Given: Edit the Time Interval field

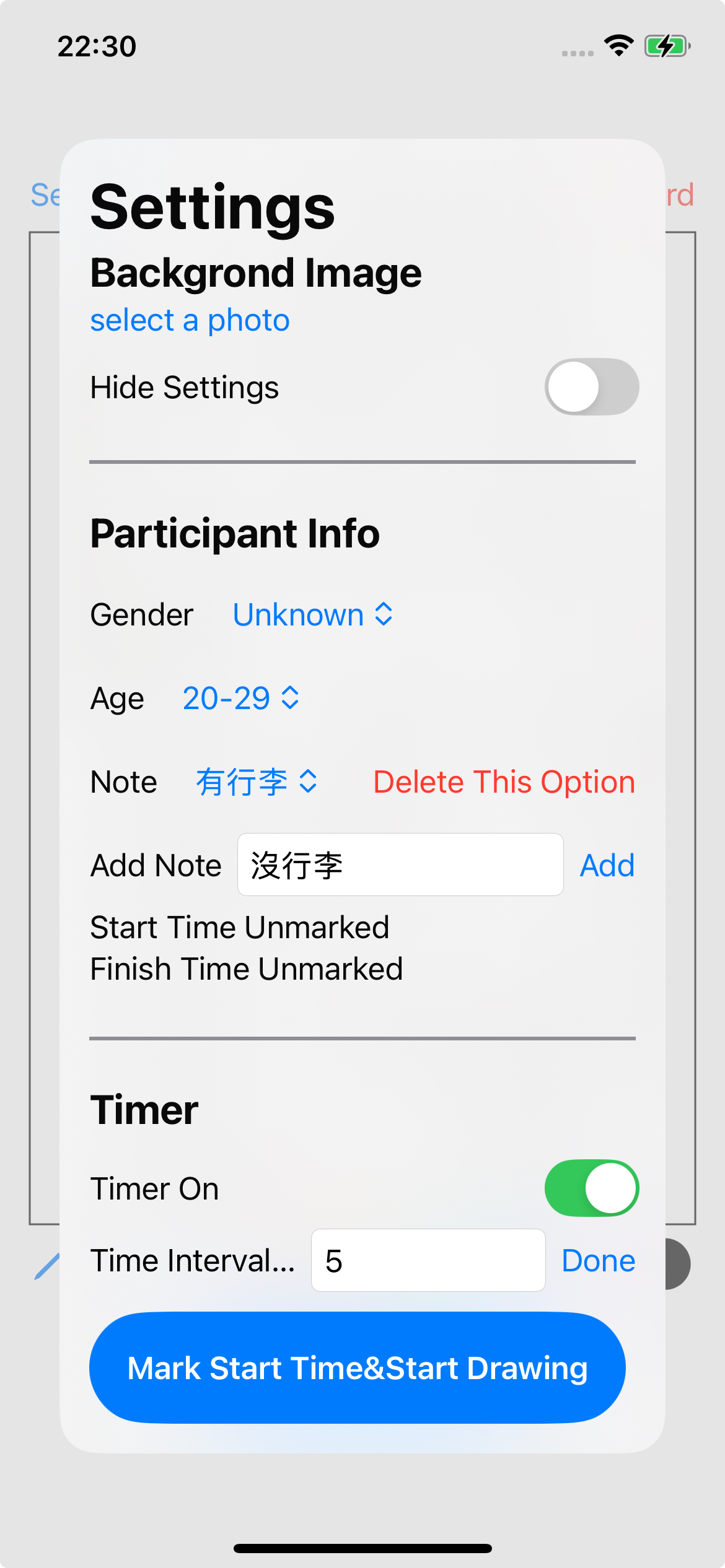Looking at the screenshot, I should pos(428,1261).
